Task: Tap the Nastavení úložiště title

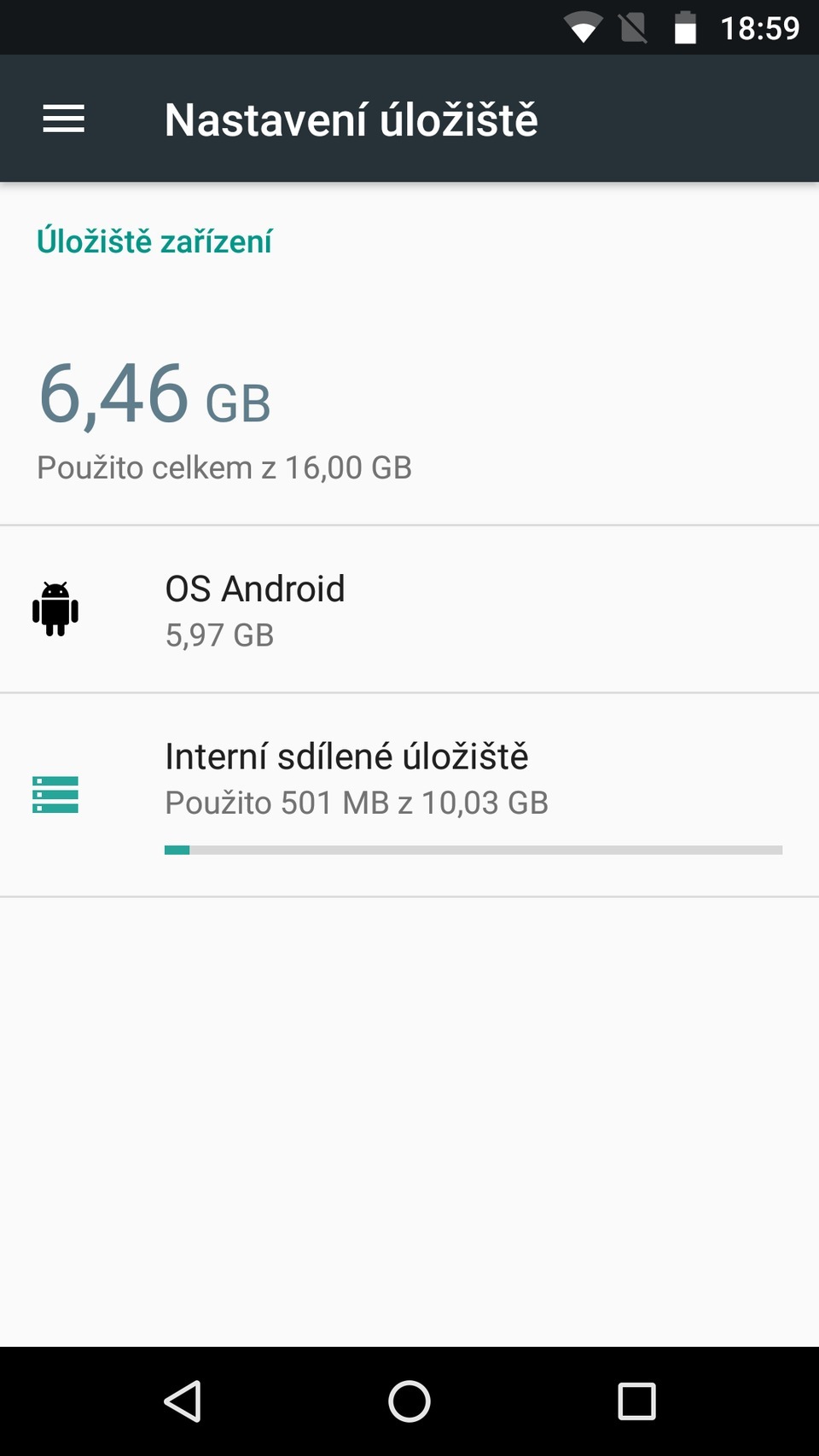Action: pyautogui.click(x=351, y=119)
